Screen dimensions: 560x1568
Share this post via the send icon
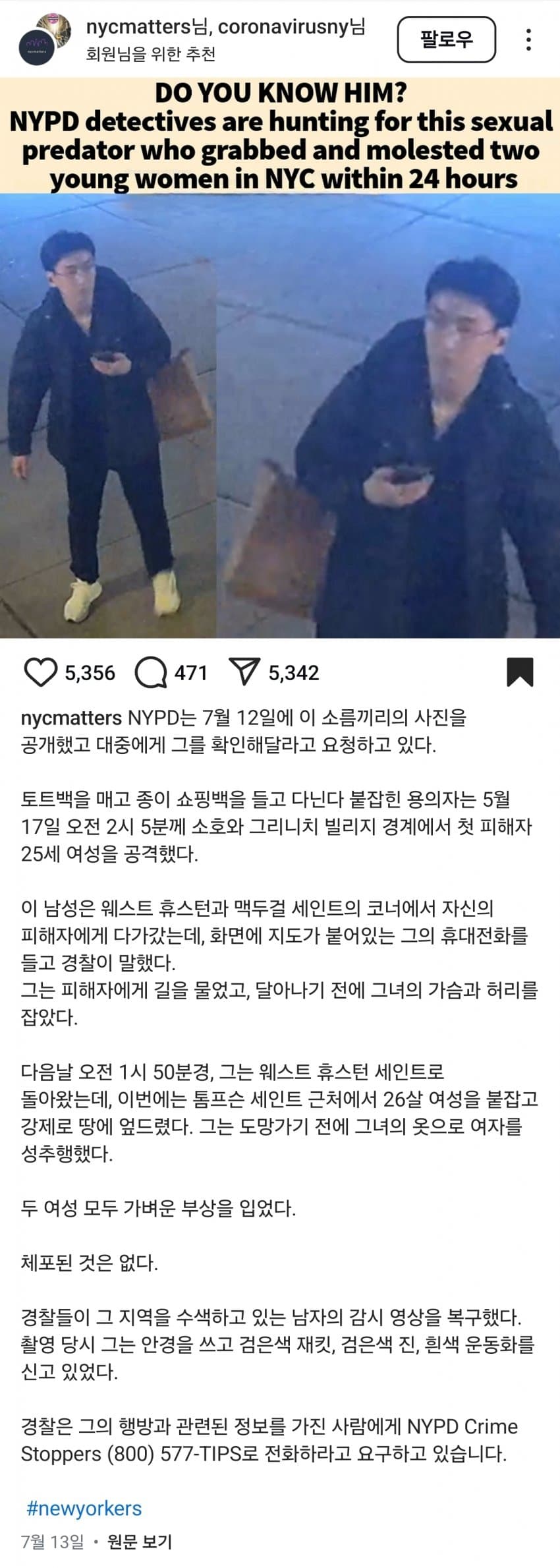[244, 672]
